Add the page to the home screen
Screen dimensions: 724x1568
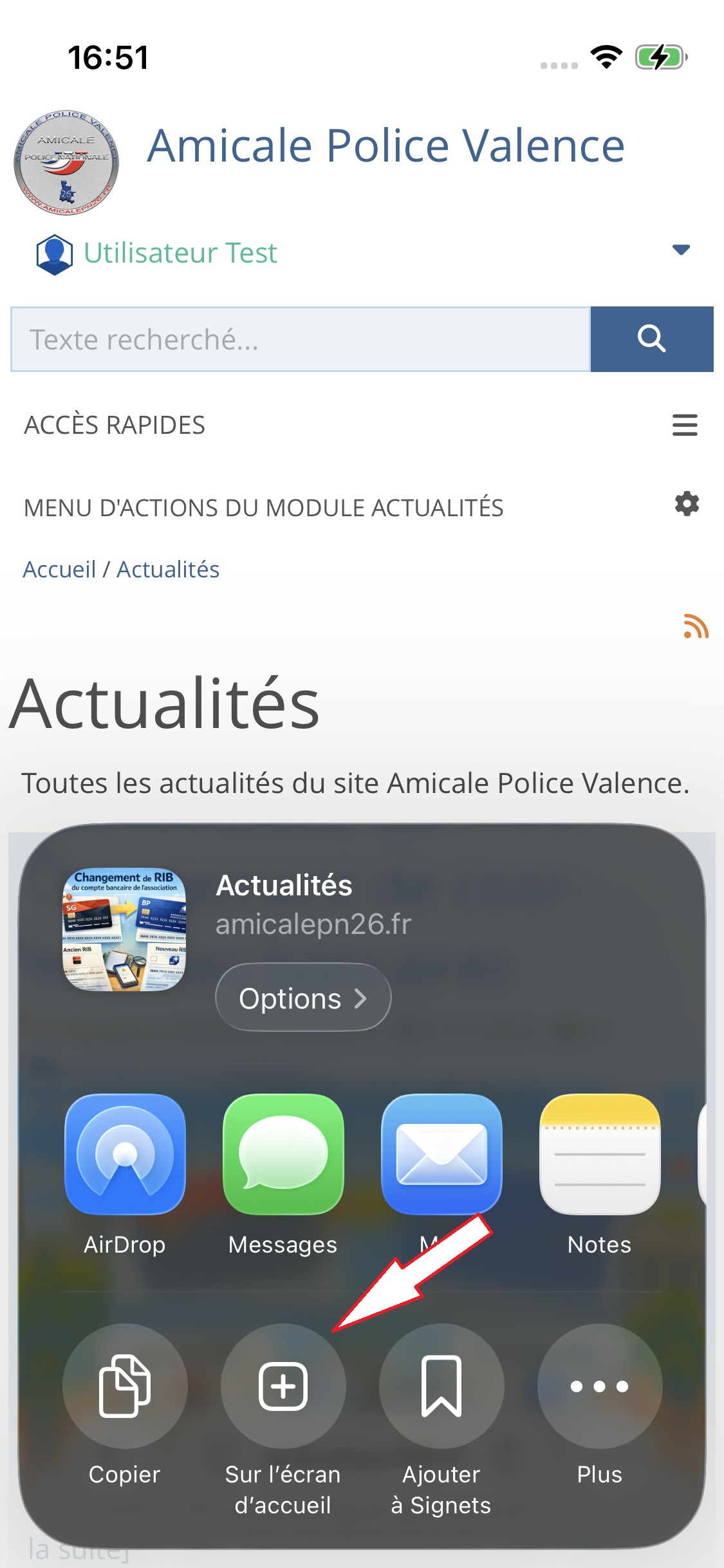coord(283,1386)
